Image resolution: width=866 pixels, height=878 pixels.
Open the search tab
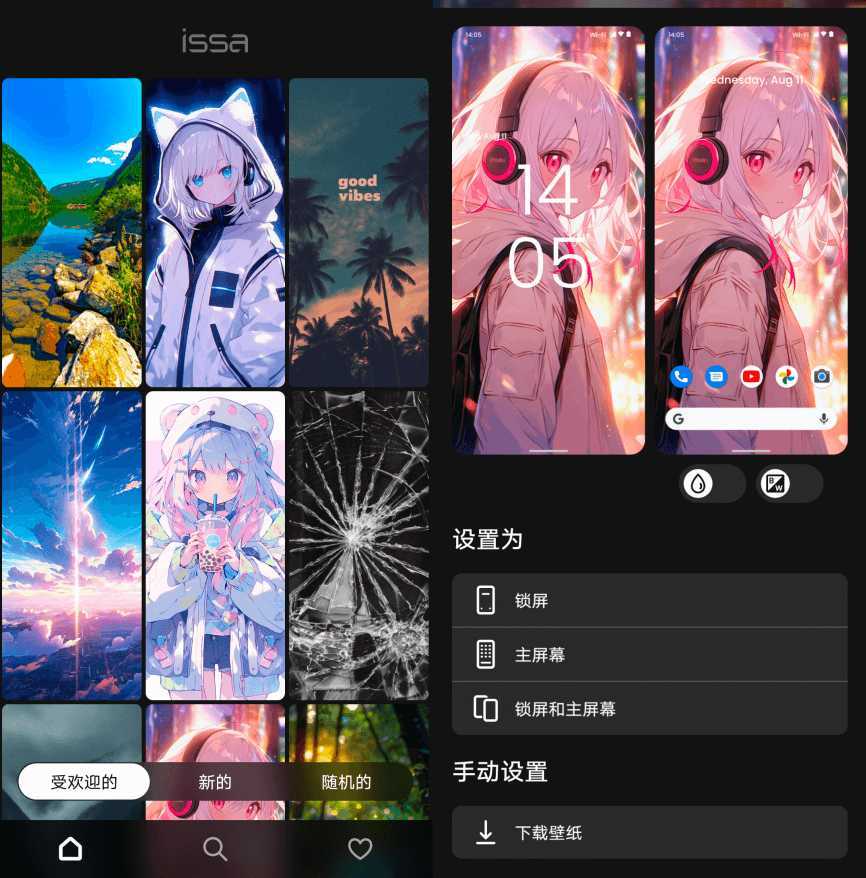pos(215,849)
